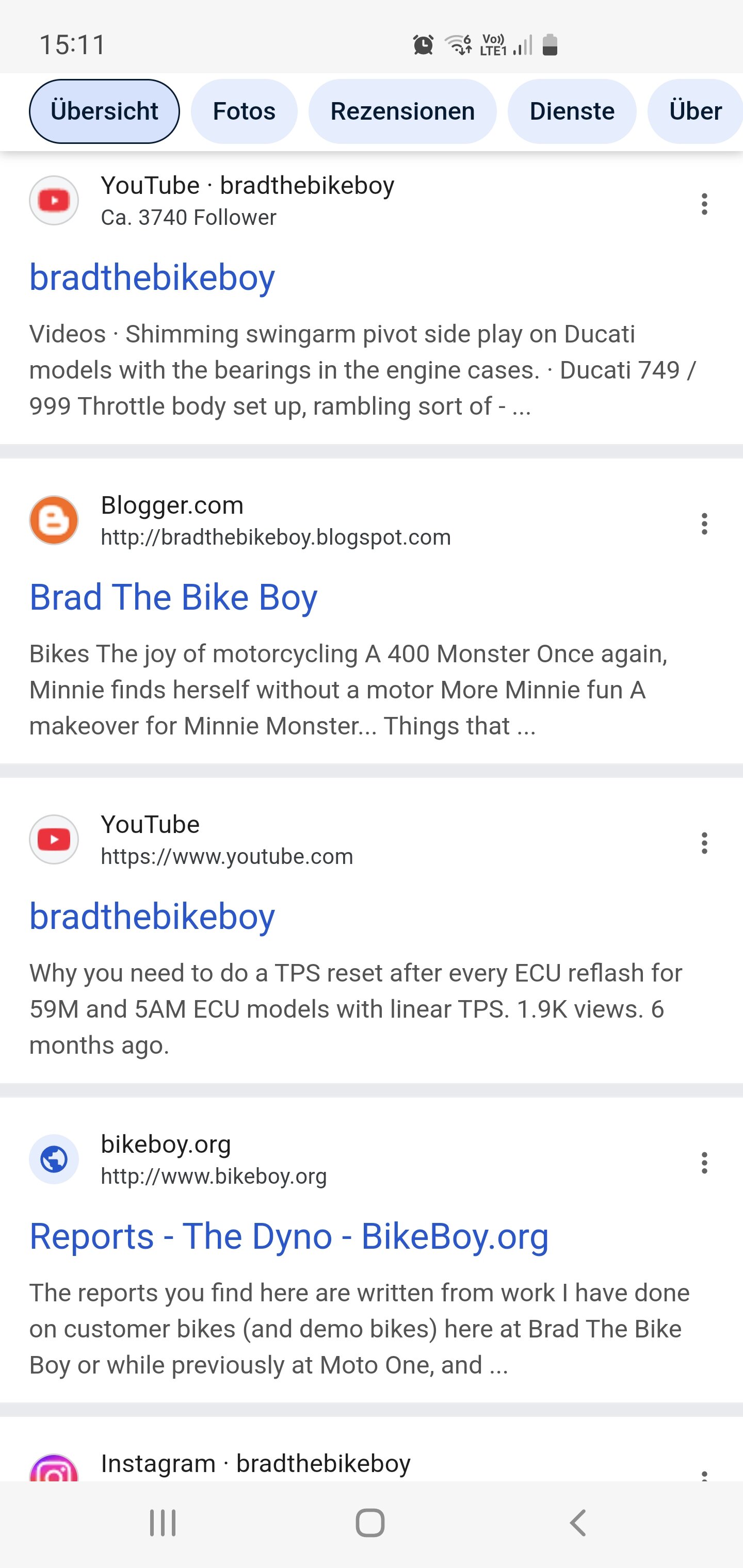This screenshot has width=743, height=1568.
Task: Open the bradthebikeboy result with 3740 followers
Action: point(152,277)
